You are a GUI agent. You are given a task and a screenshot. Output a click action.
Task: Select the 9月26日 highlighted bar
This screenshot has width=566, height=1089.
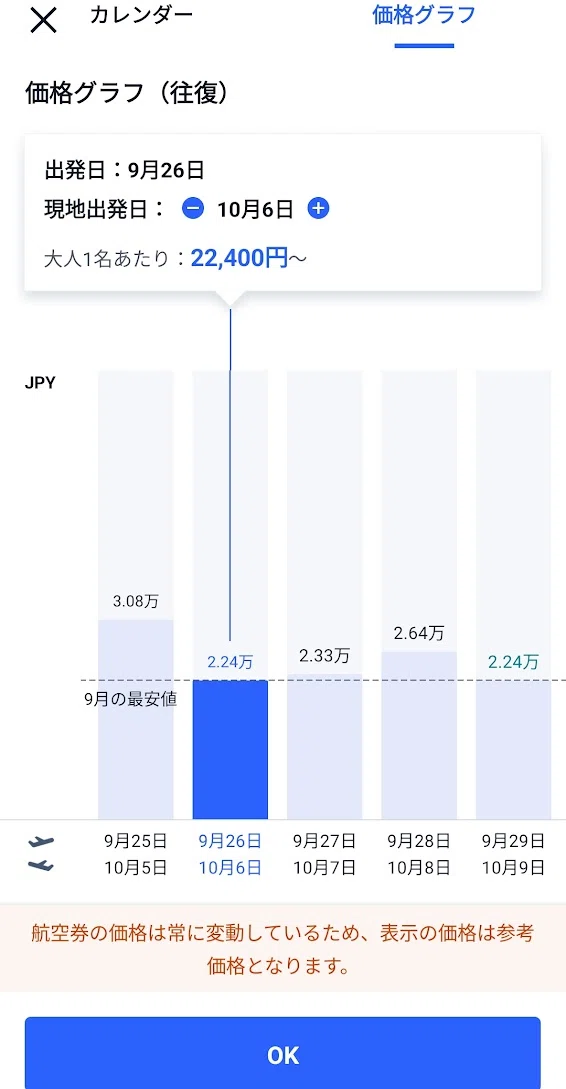click(x=230, y=749)
